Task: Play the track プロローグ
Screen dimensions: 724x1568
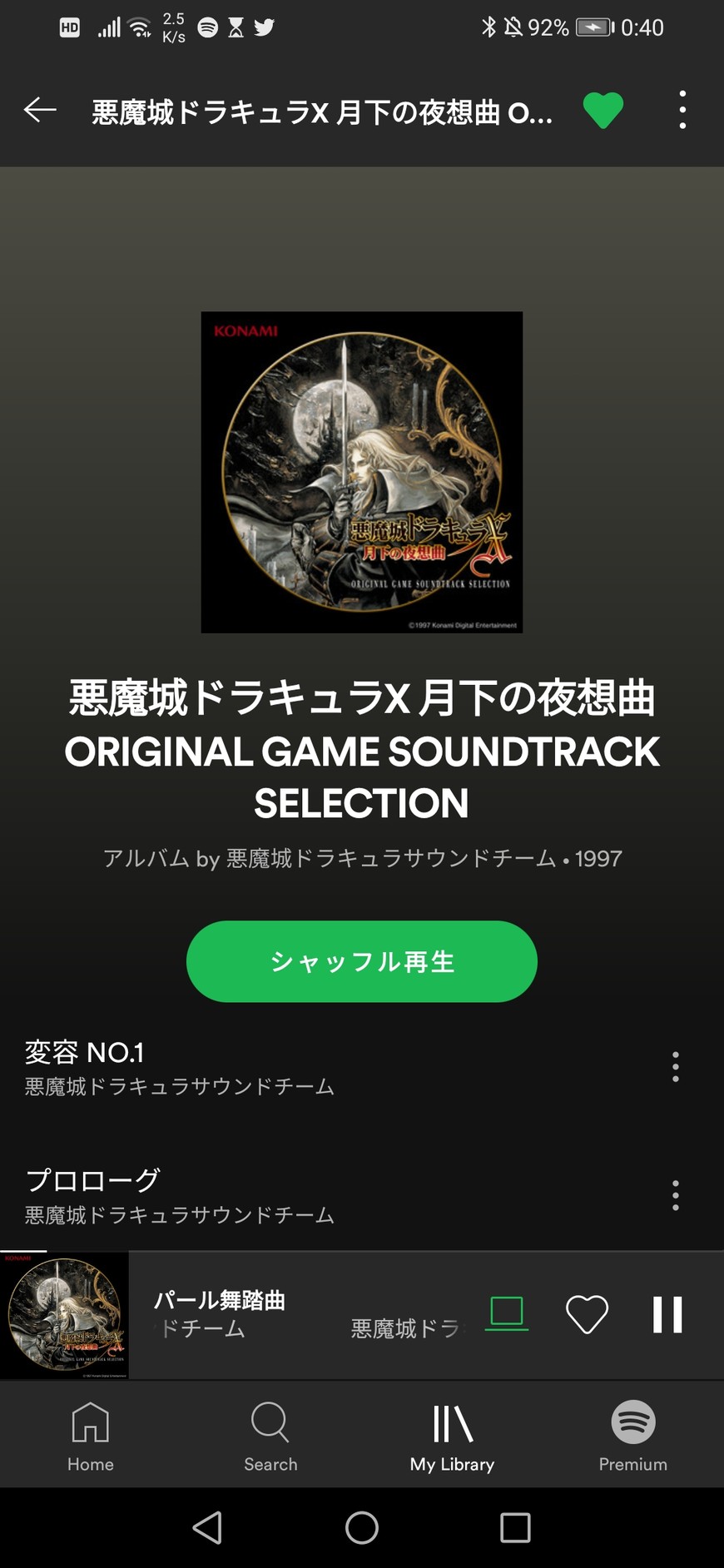Action: [250, 1195]
